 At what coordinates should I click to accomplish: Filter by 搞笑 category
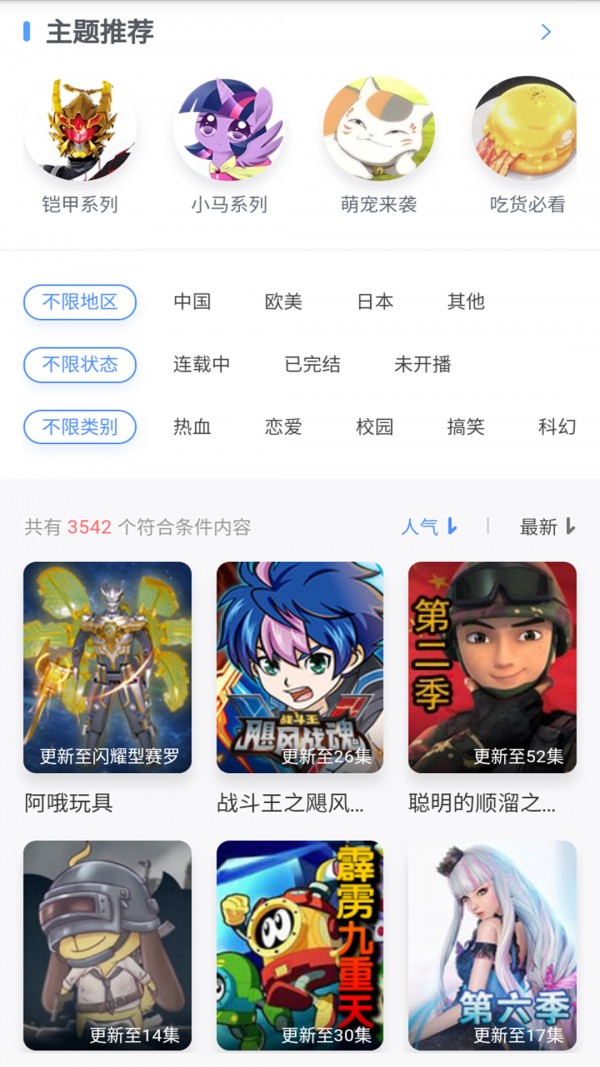click(x=465, y=428)
